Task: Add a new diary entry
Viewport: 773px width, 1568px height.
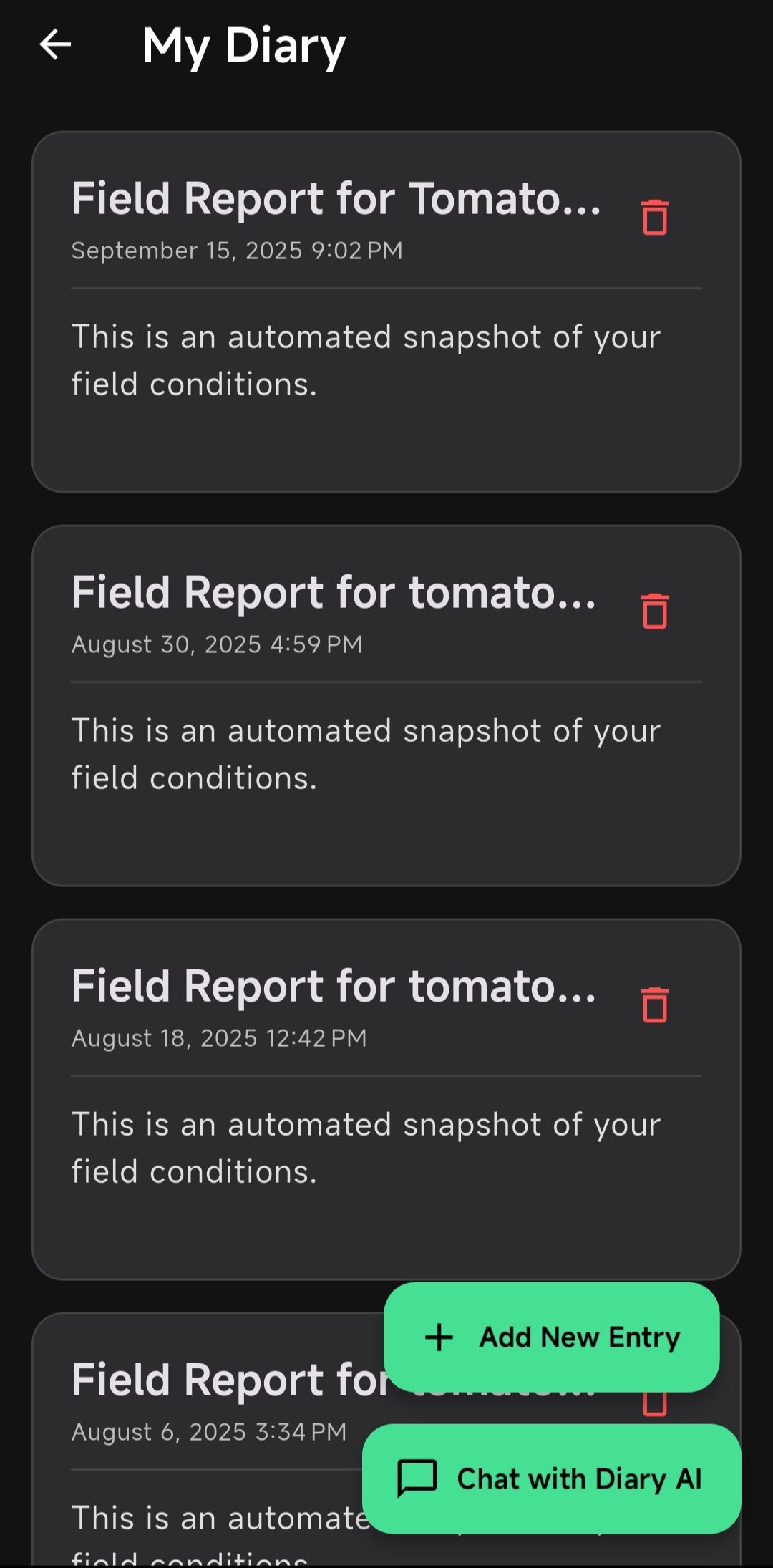Action: click(551, 1337)
